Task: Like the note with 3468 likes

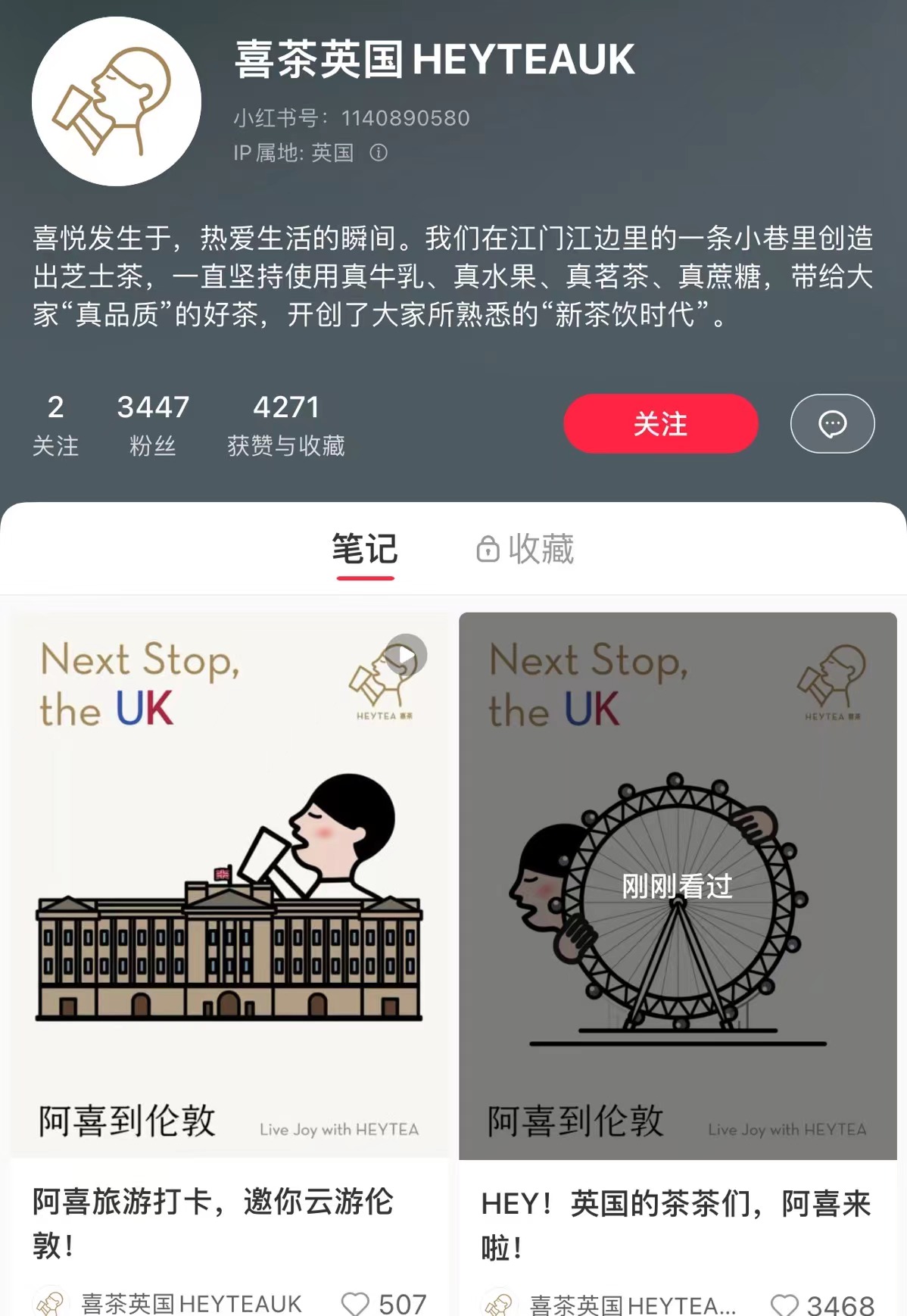Action: pos(784,1305)
